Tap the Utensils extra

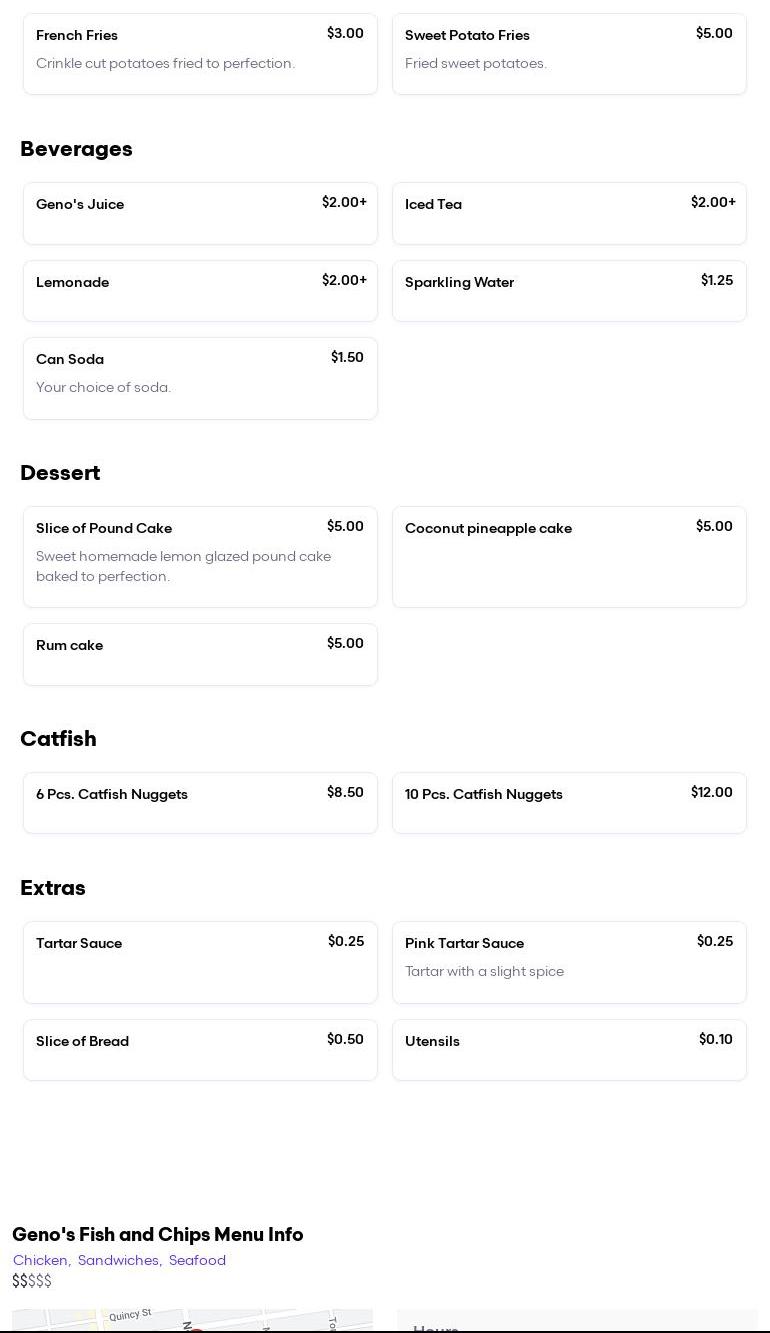tap(569, 1049)
